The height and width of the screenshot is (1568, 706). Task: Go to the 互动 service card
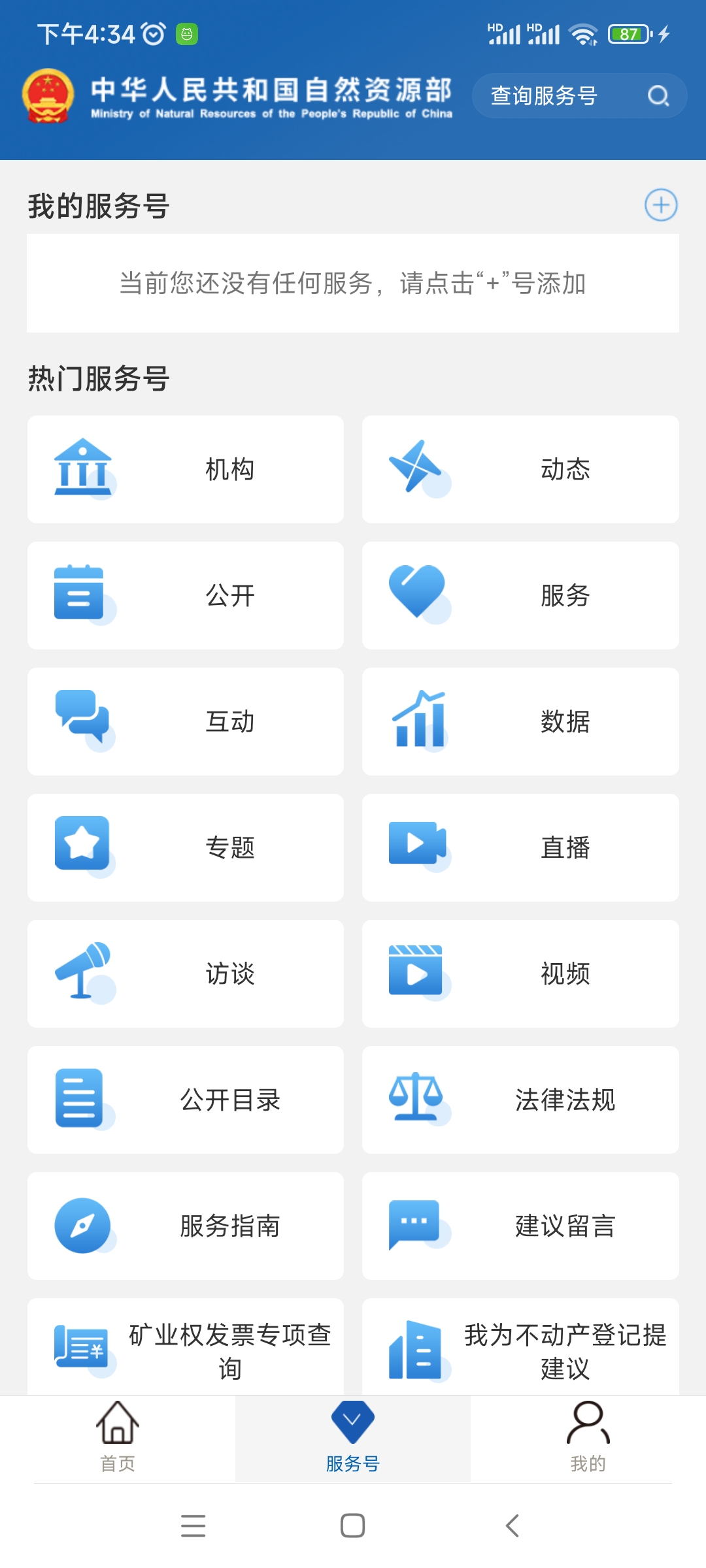186,721
